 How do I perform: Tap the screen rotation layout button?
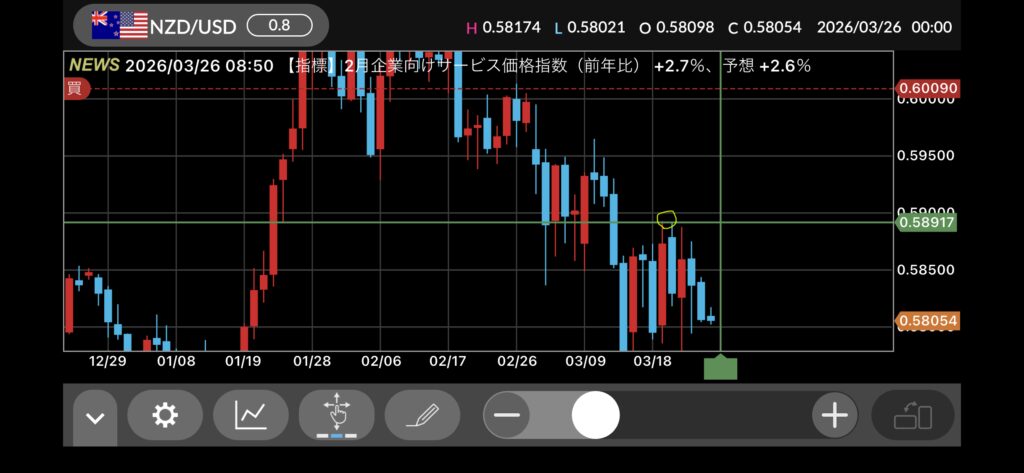[x=912, y=414]
